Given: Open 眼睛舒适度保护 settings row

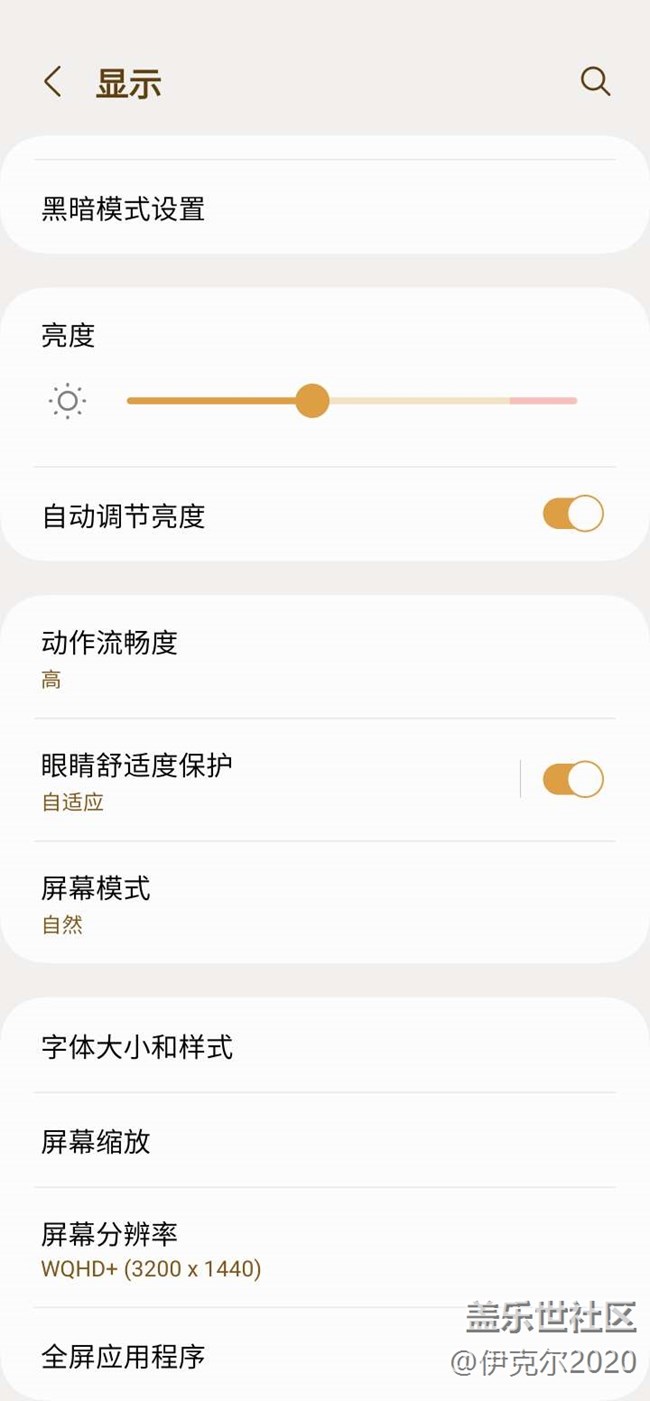Looking at the screenshot, I should coord(137,779).
